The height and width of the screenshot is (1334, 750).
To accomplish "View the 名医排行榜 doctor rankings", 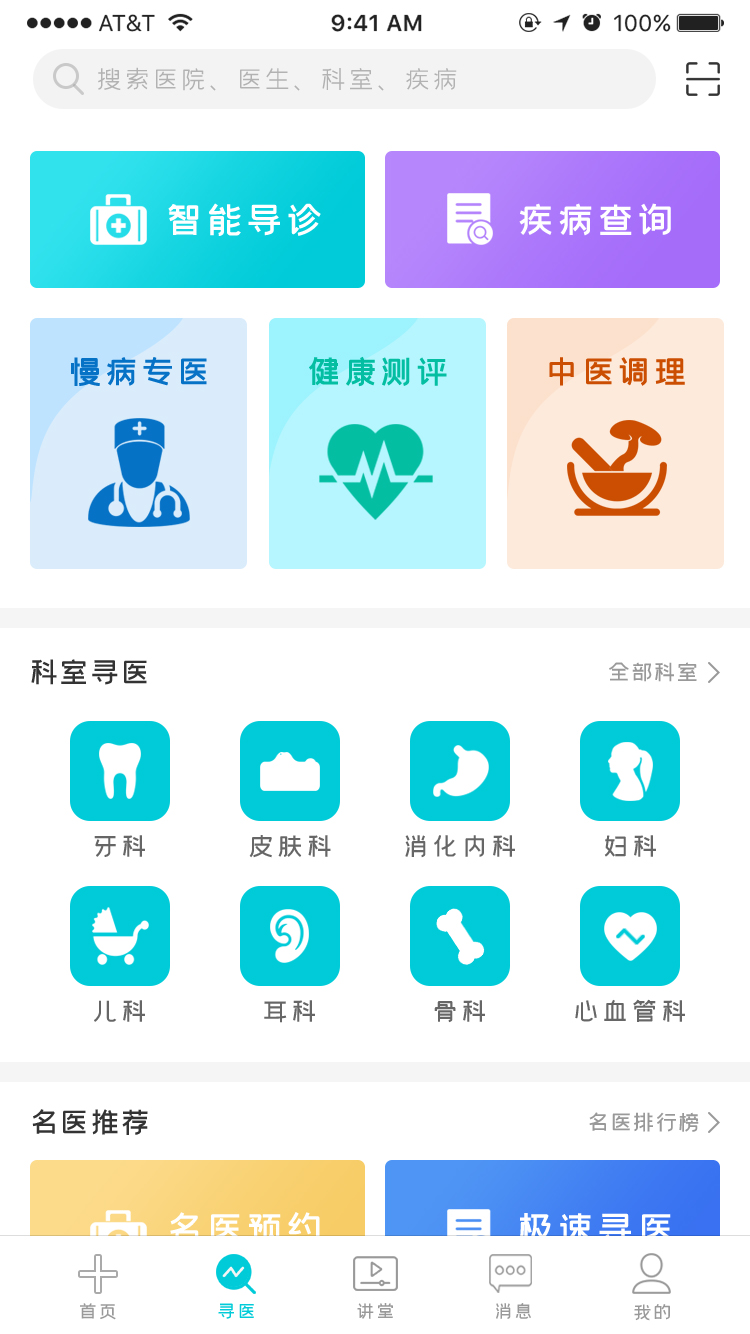I will [654, 1123].
